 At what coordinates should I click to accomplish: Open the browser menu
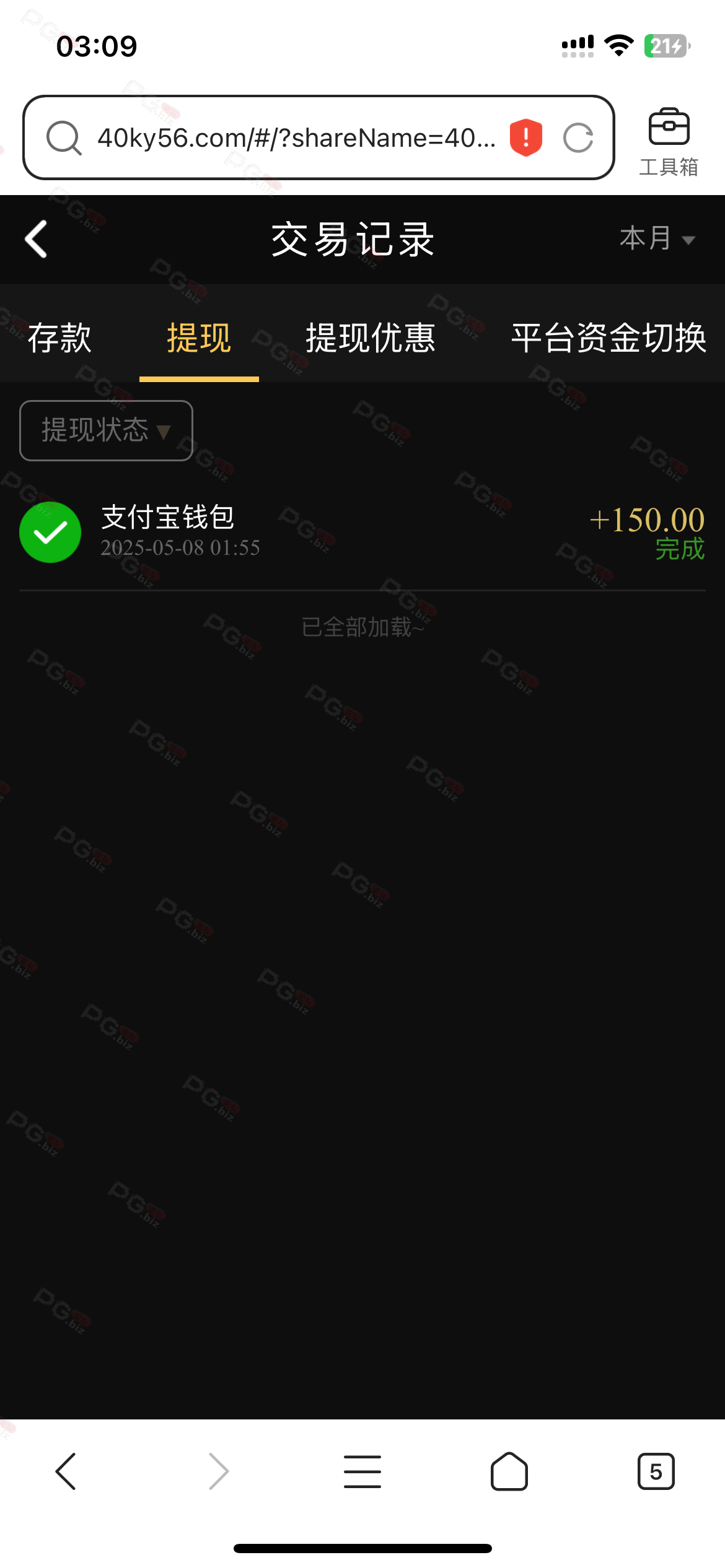362,1471
